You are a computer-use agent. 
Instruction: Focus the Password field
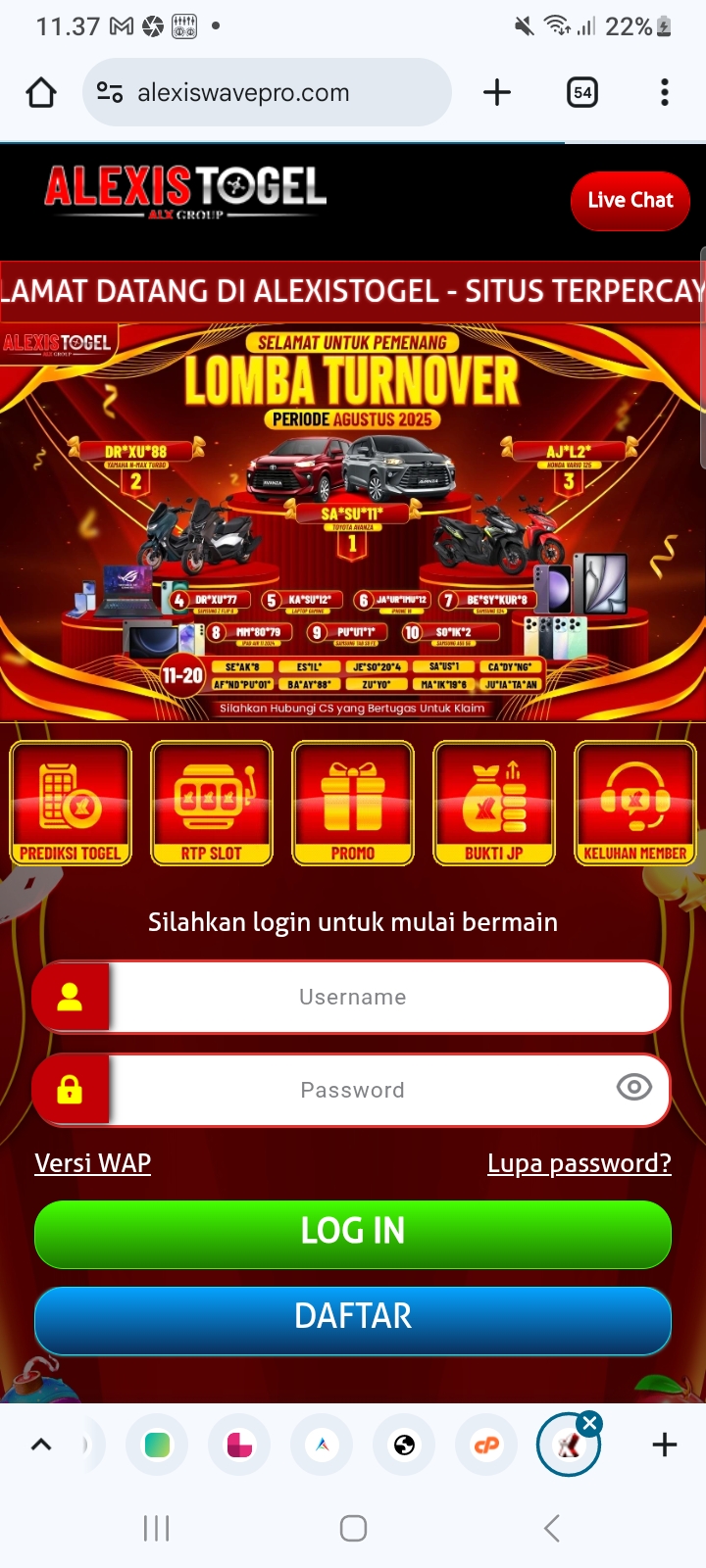click(353, 1090)
